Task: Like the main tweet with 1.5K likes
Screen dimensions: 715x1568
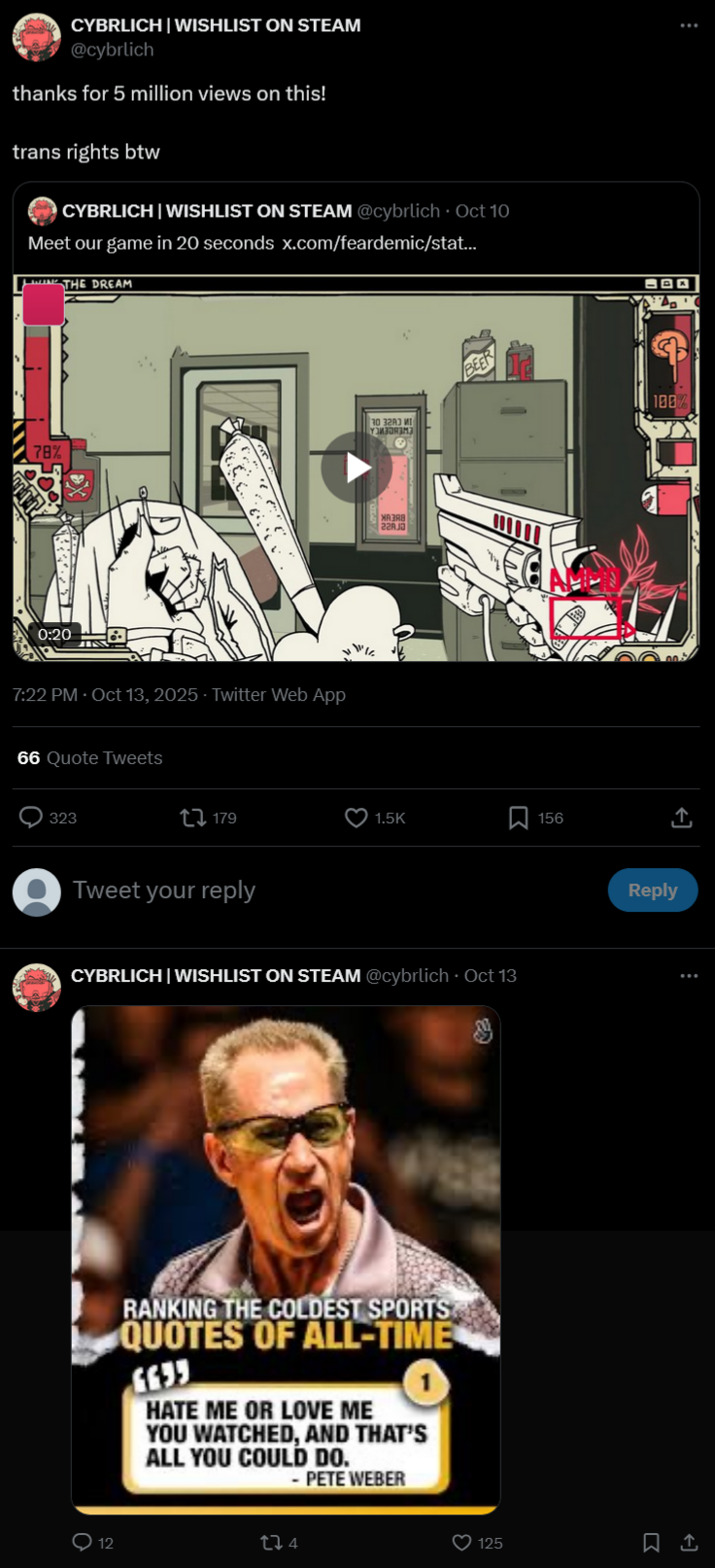Action: point(357,818)
